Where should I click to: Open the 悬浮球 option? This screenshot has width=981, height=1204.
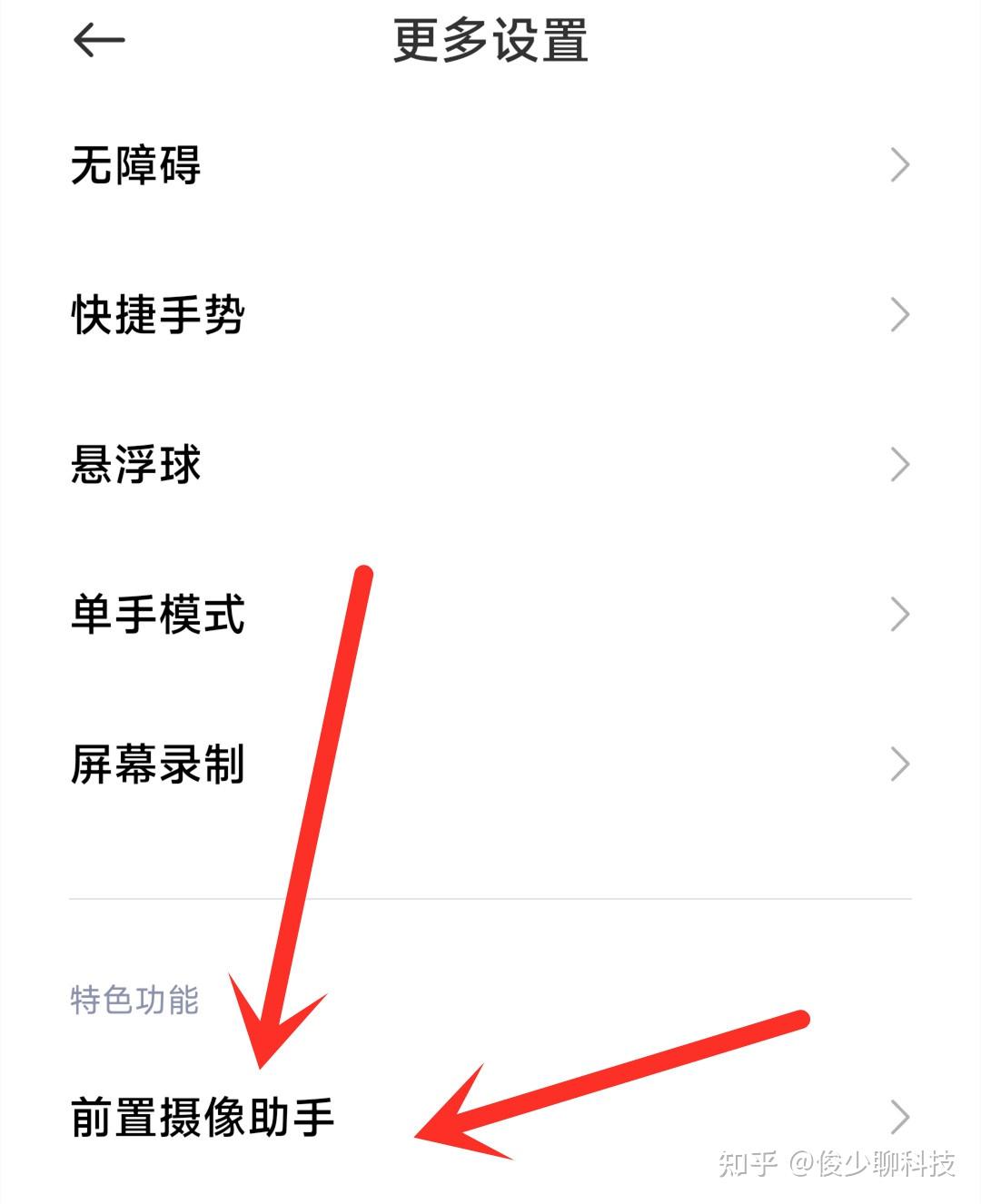point(490,465)
